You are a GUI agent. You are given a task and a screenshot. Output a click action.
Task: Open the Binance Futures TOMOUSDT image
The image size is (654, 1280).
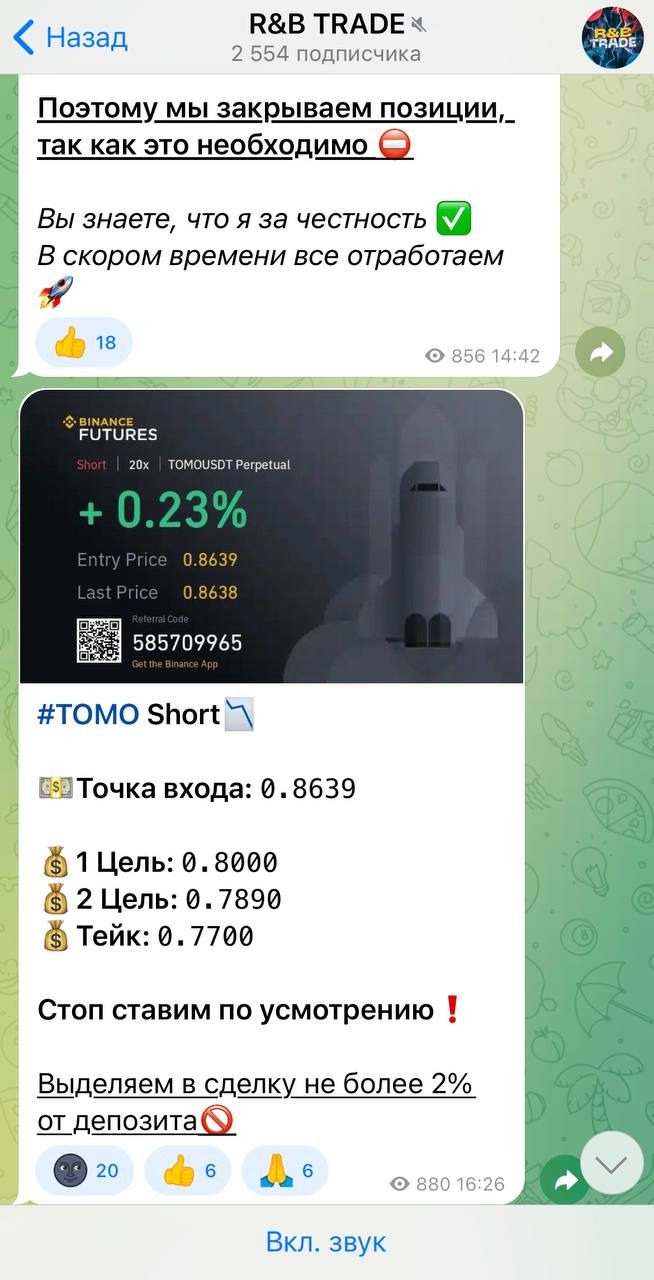pyautogui.click(x=272, y=537)
